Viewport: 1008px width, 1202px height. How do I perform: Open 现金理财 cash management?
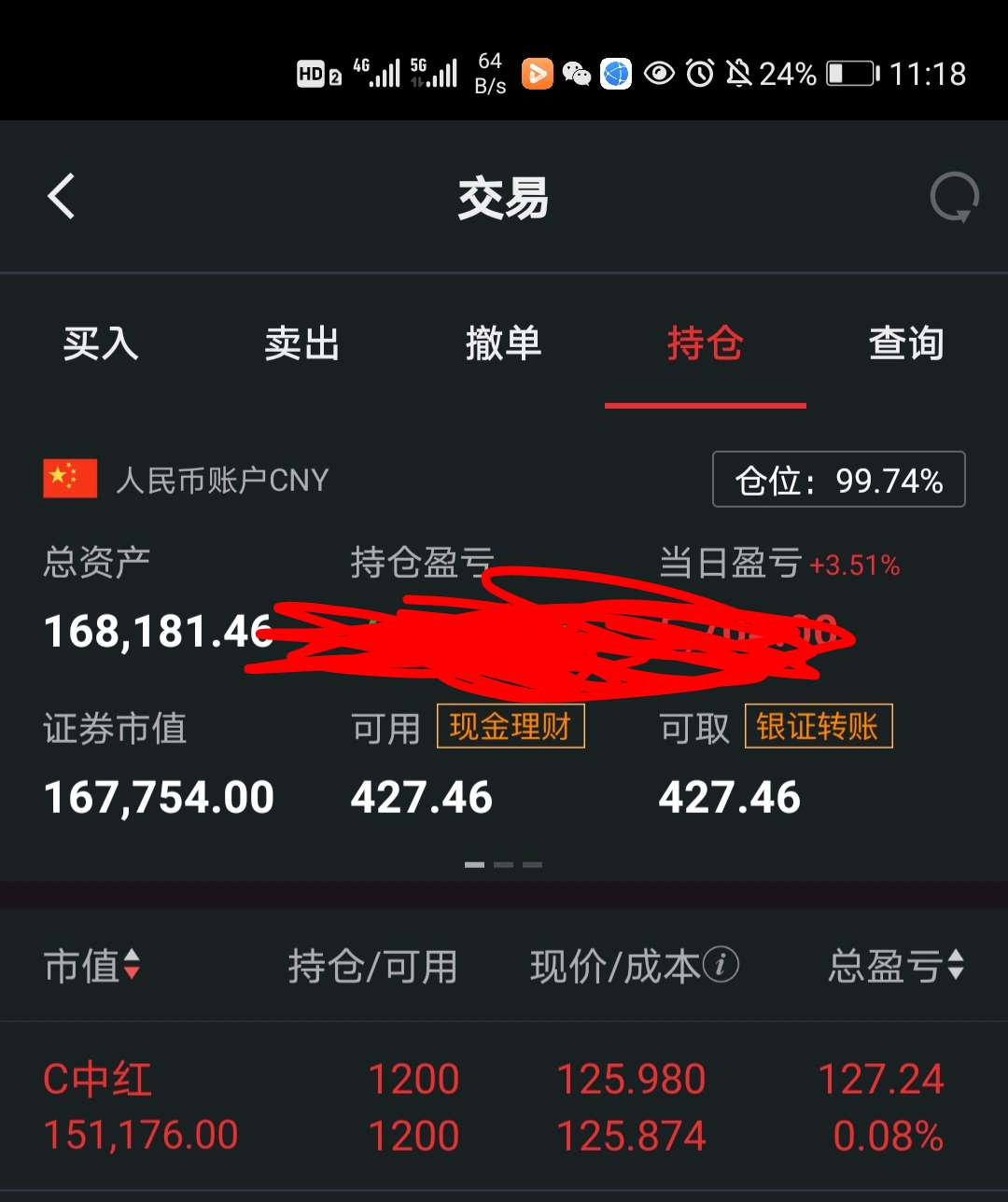[x=510, y=726]
